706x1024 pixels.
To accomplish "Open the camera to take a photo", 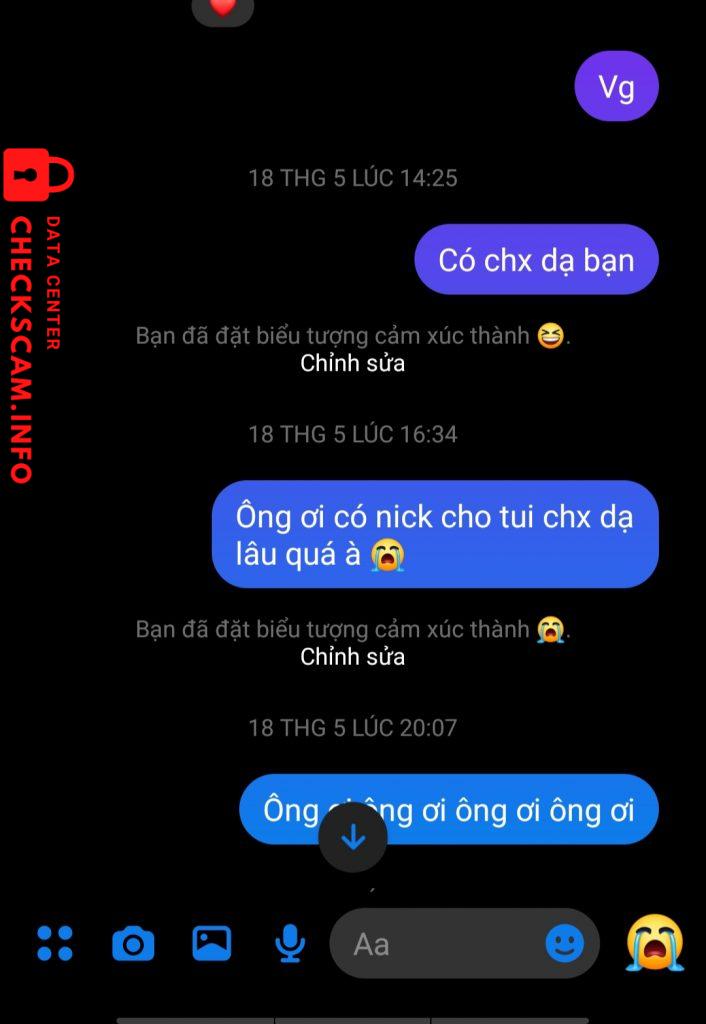I will tap(133, 943).
